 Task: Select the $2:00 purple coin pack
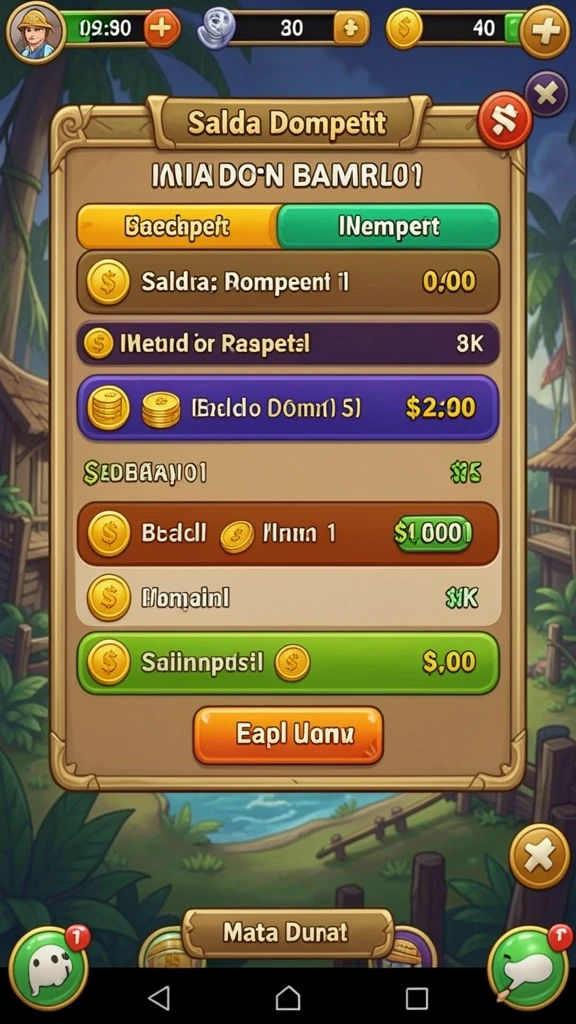click(x=288, y=408)
